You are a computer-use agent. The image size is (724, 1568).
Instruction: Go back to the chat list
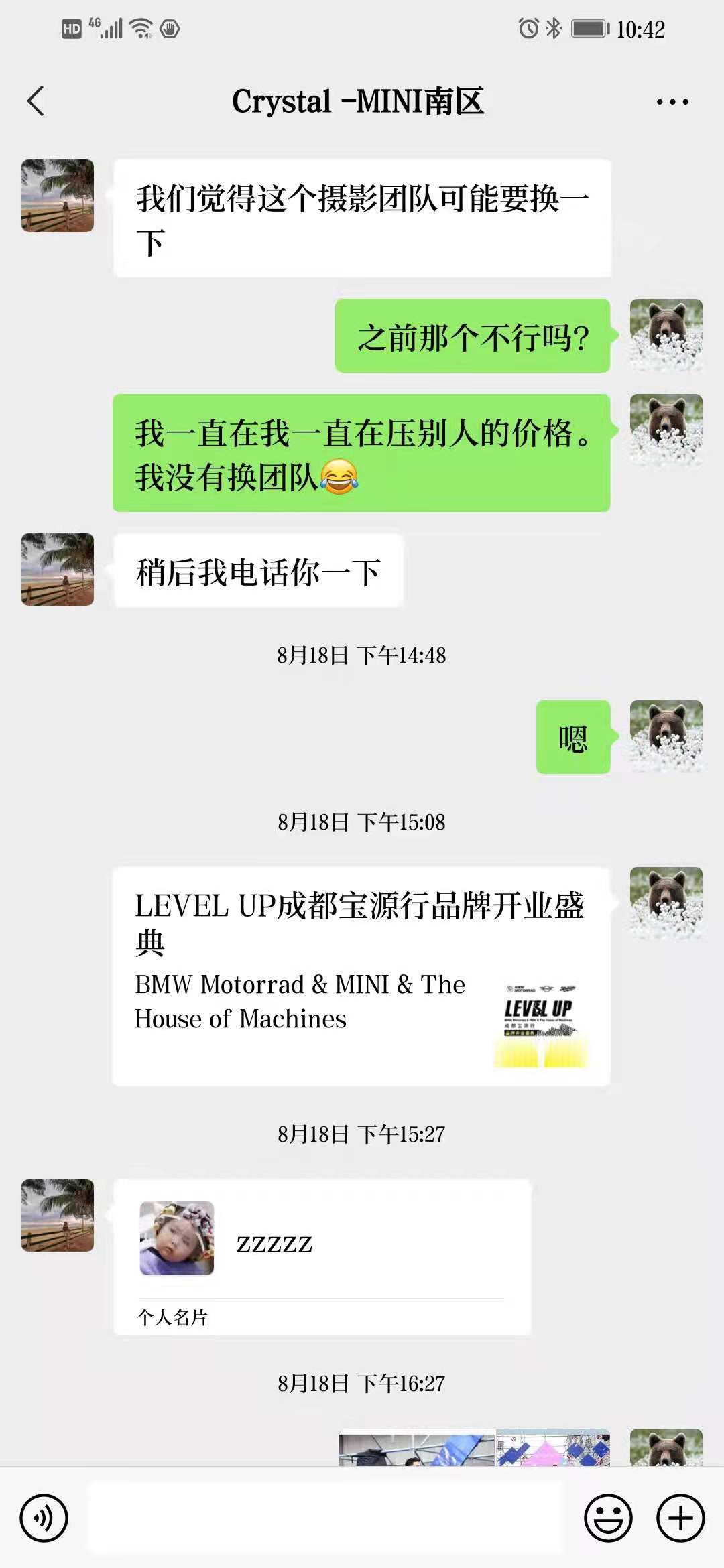[x=36, y=102]
